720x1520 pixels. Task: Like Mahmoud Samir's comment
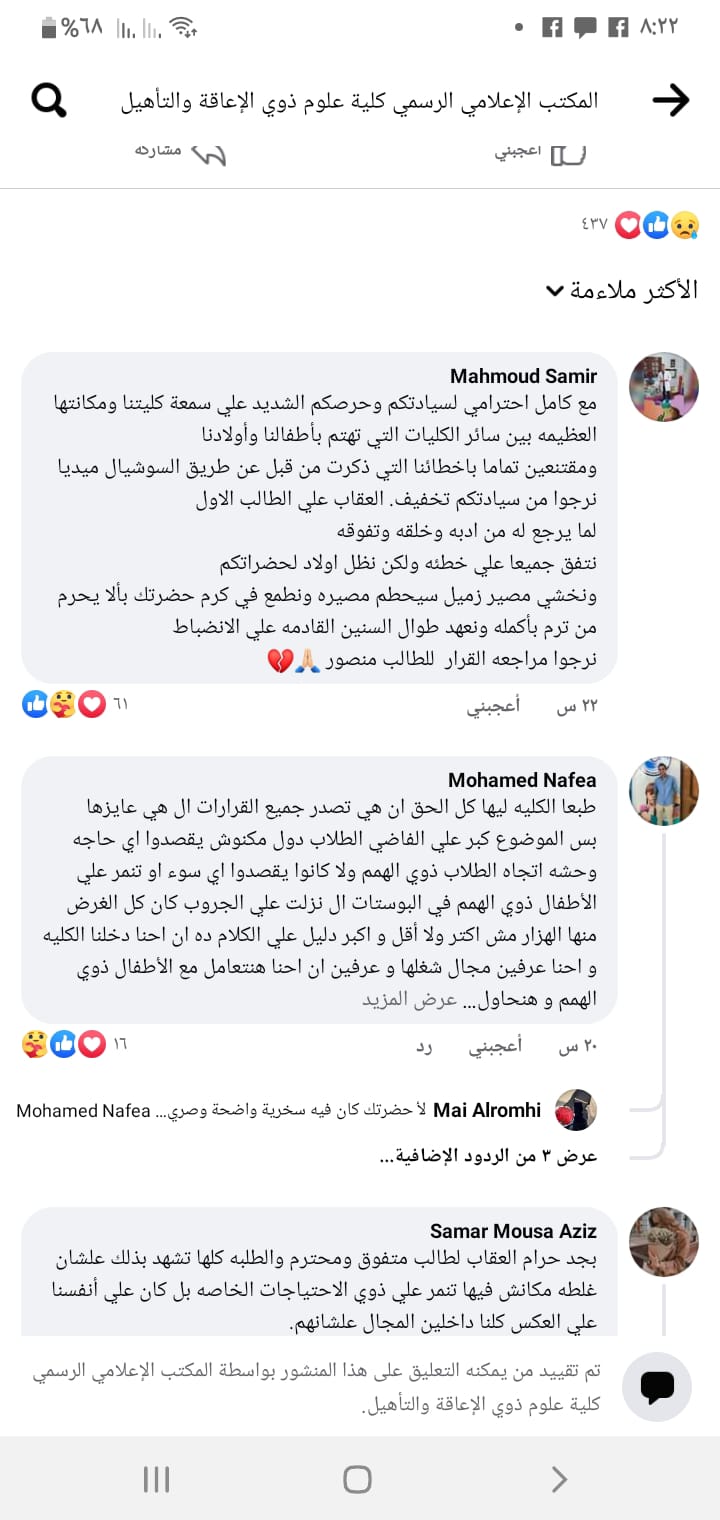[x=494, y=707]
